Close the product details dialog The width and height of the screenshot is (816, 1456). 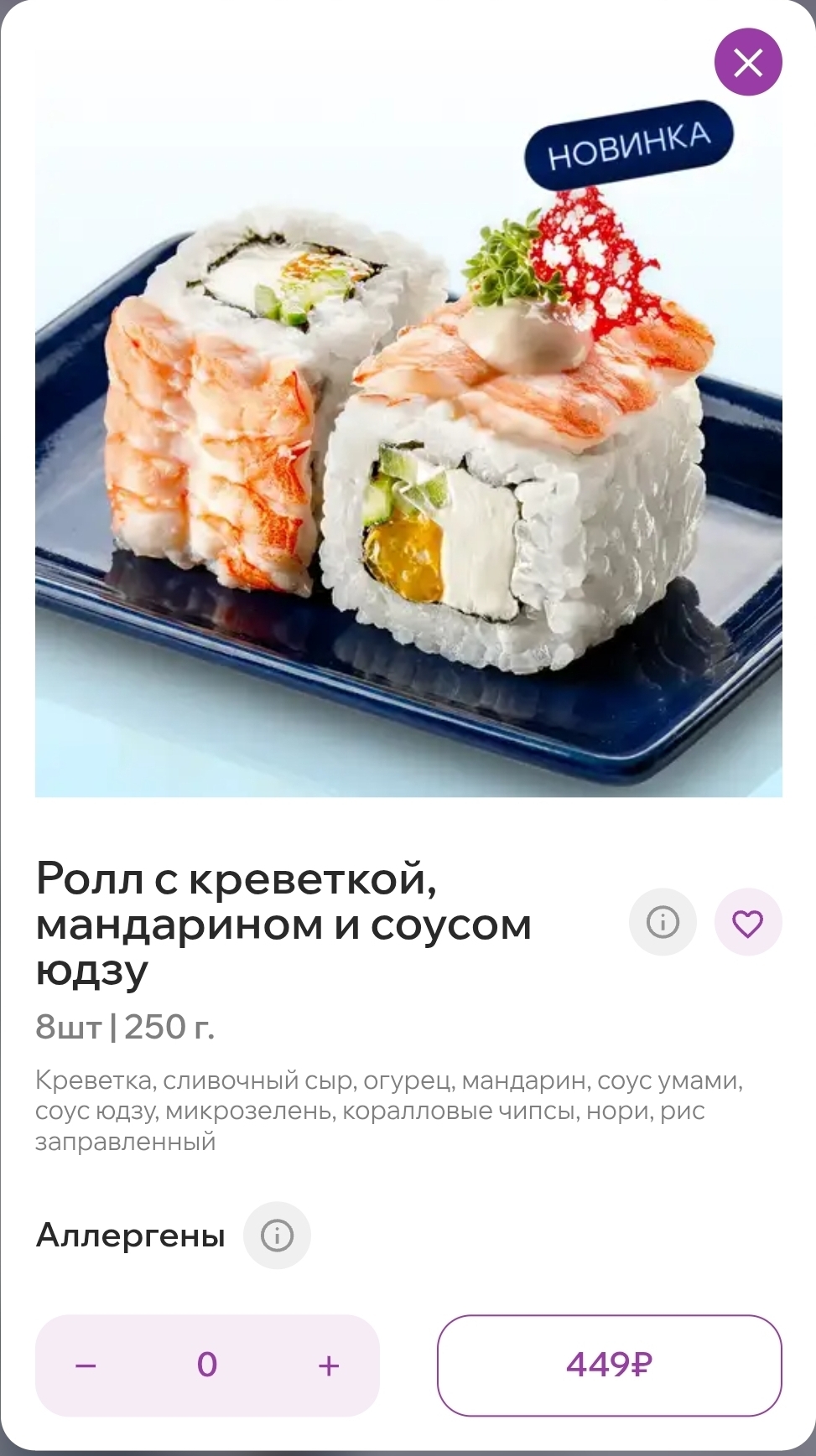(747, 62)
